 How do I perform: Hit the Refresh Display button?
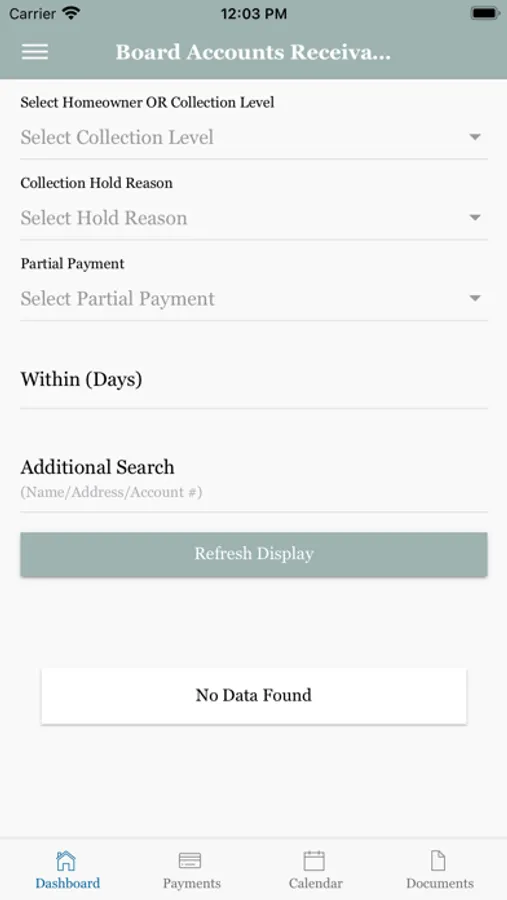coord(254,554)
